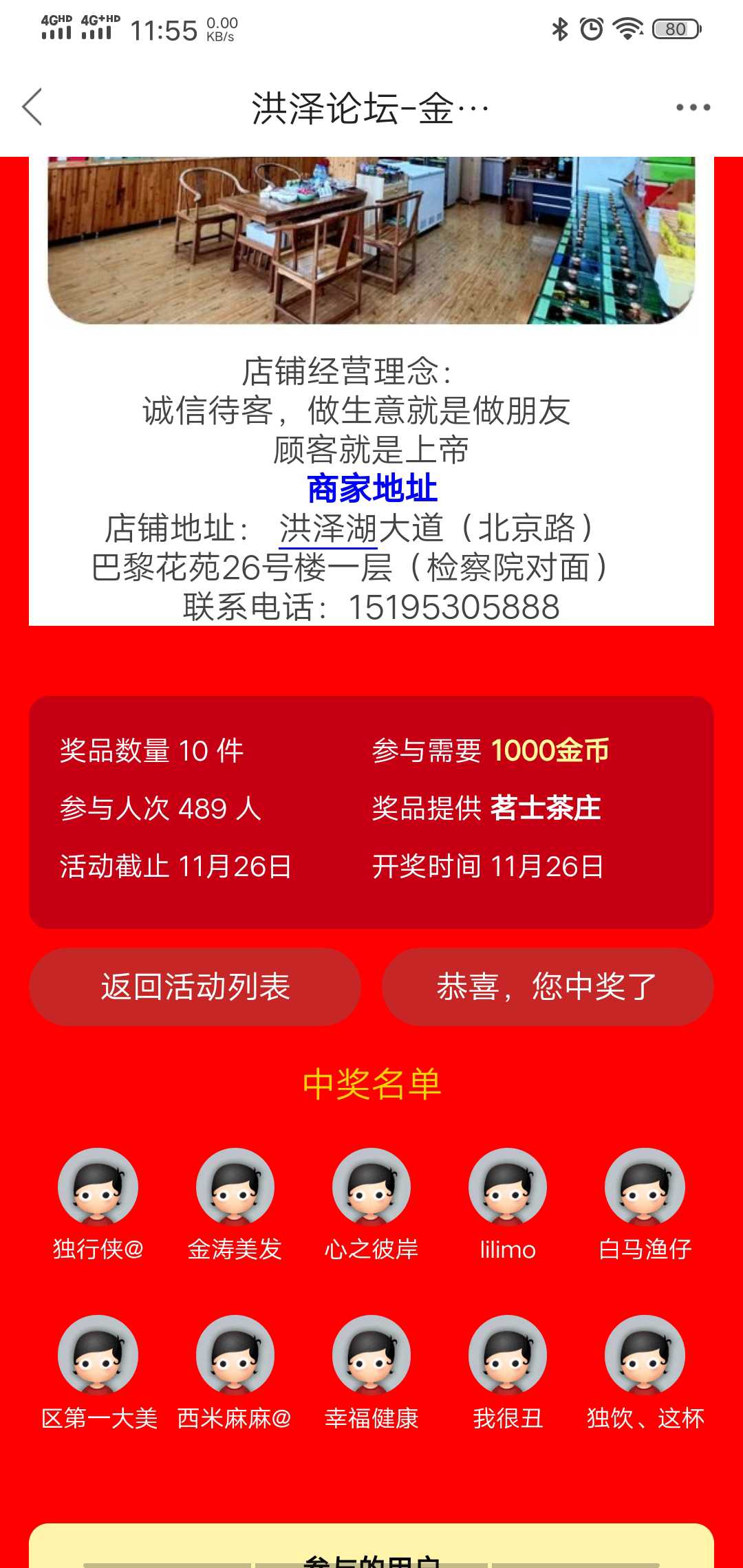This screenshot has height=1568, width=743.
Task: Tap the 恭喜，您中奖了 button
Action: [x=548, y=986]
